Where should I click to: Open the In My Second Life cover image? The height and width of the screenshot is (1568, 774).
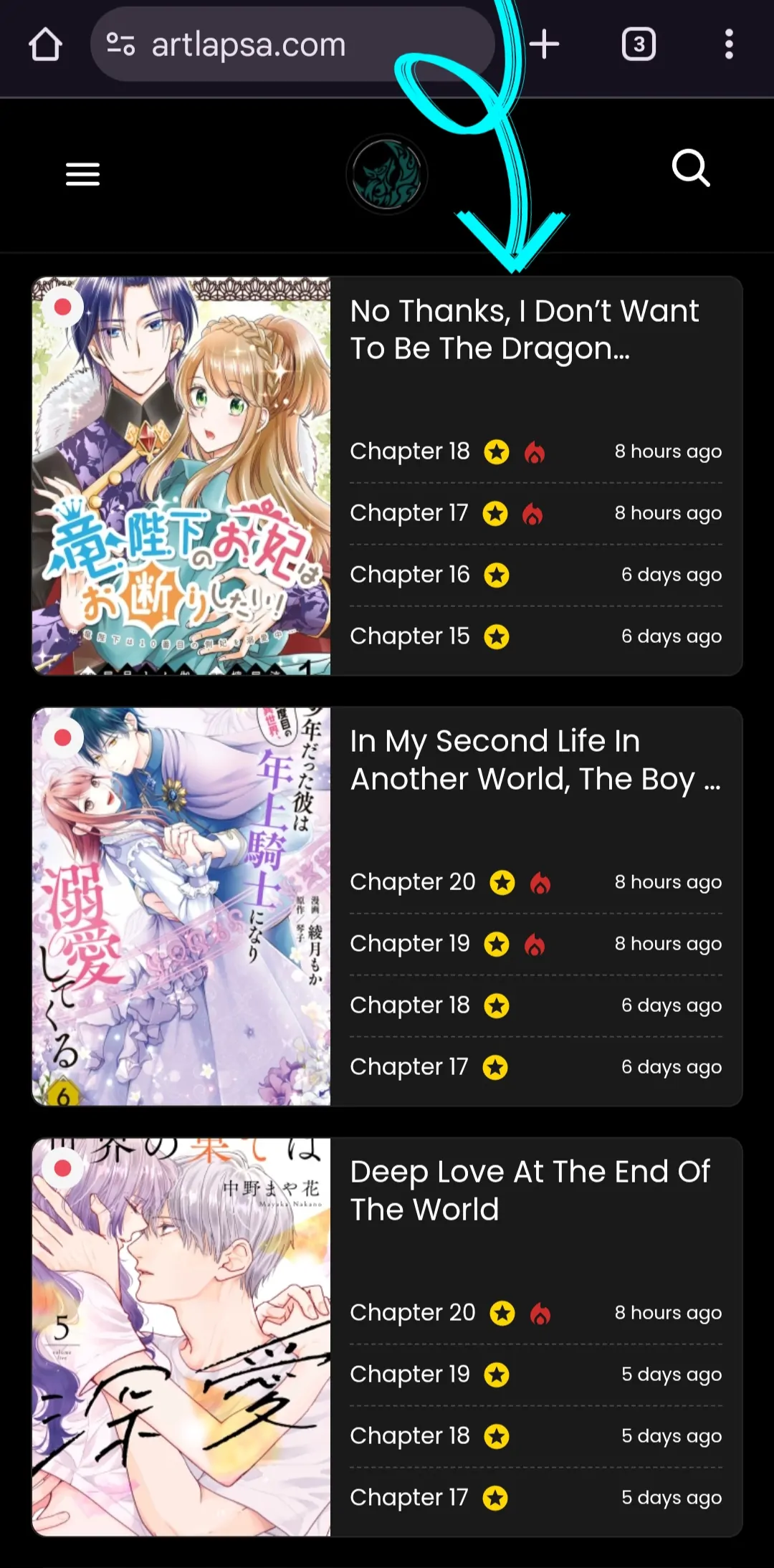[x=181, y=907]
